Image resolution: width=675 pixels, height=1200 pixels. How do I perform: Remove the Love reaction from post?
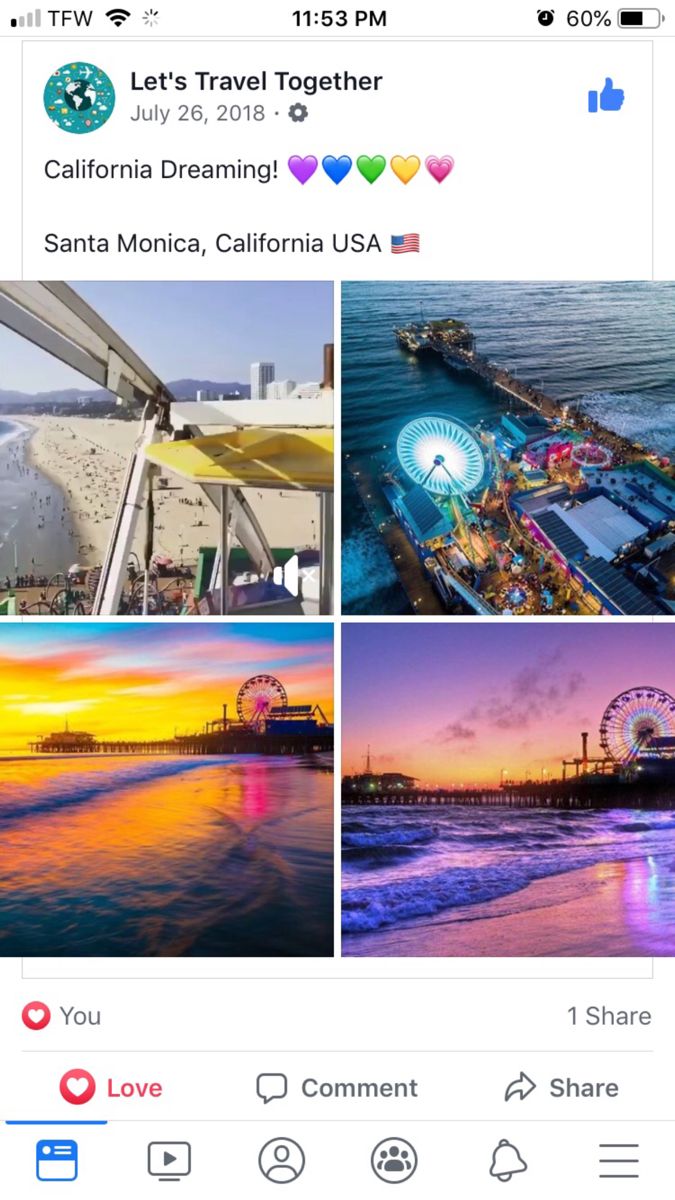111,1088
